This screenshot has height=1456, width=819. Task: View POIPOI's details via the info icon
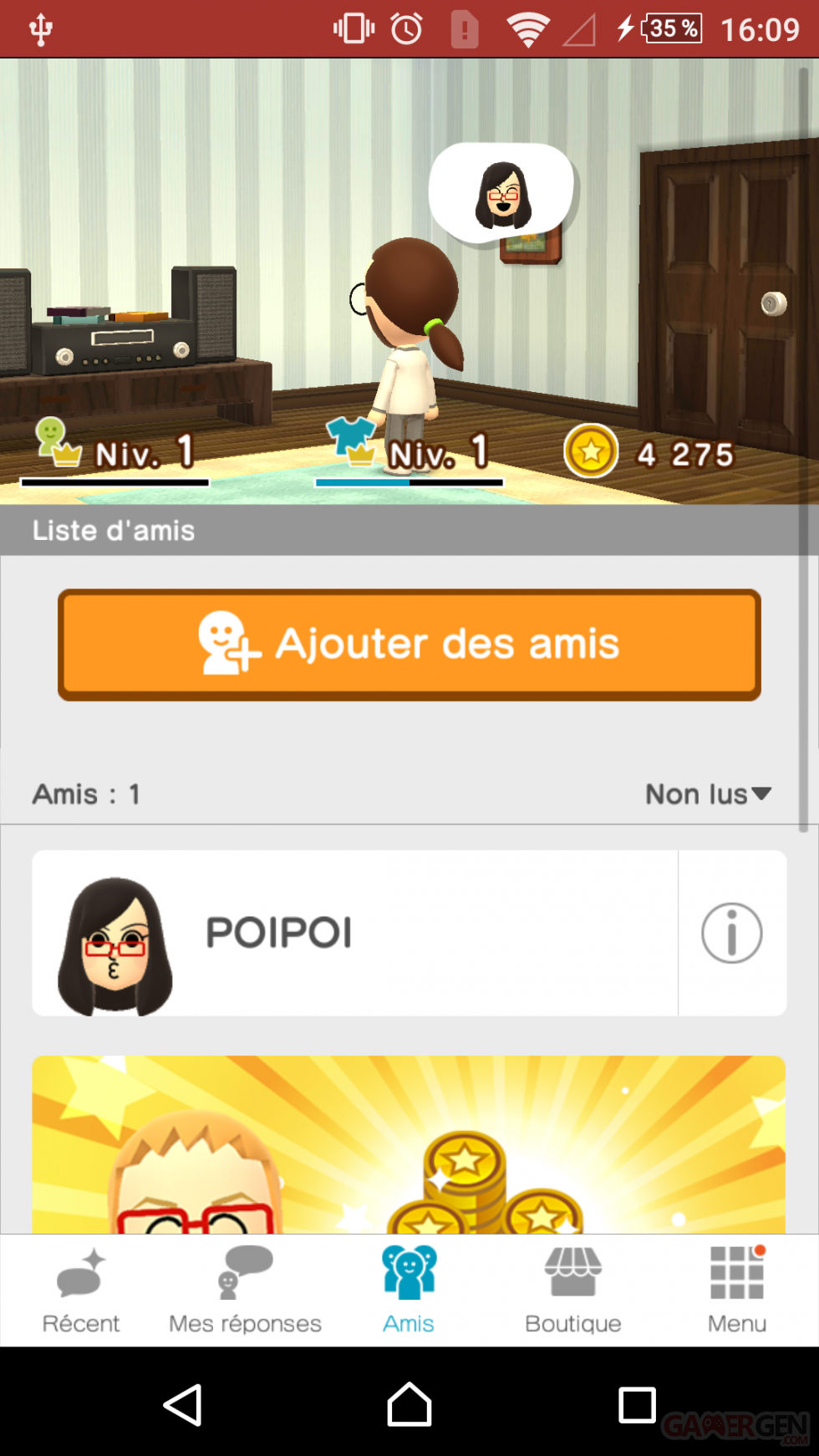pyautogui.click(x=732, y=932)
